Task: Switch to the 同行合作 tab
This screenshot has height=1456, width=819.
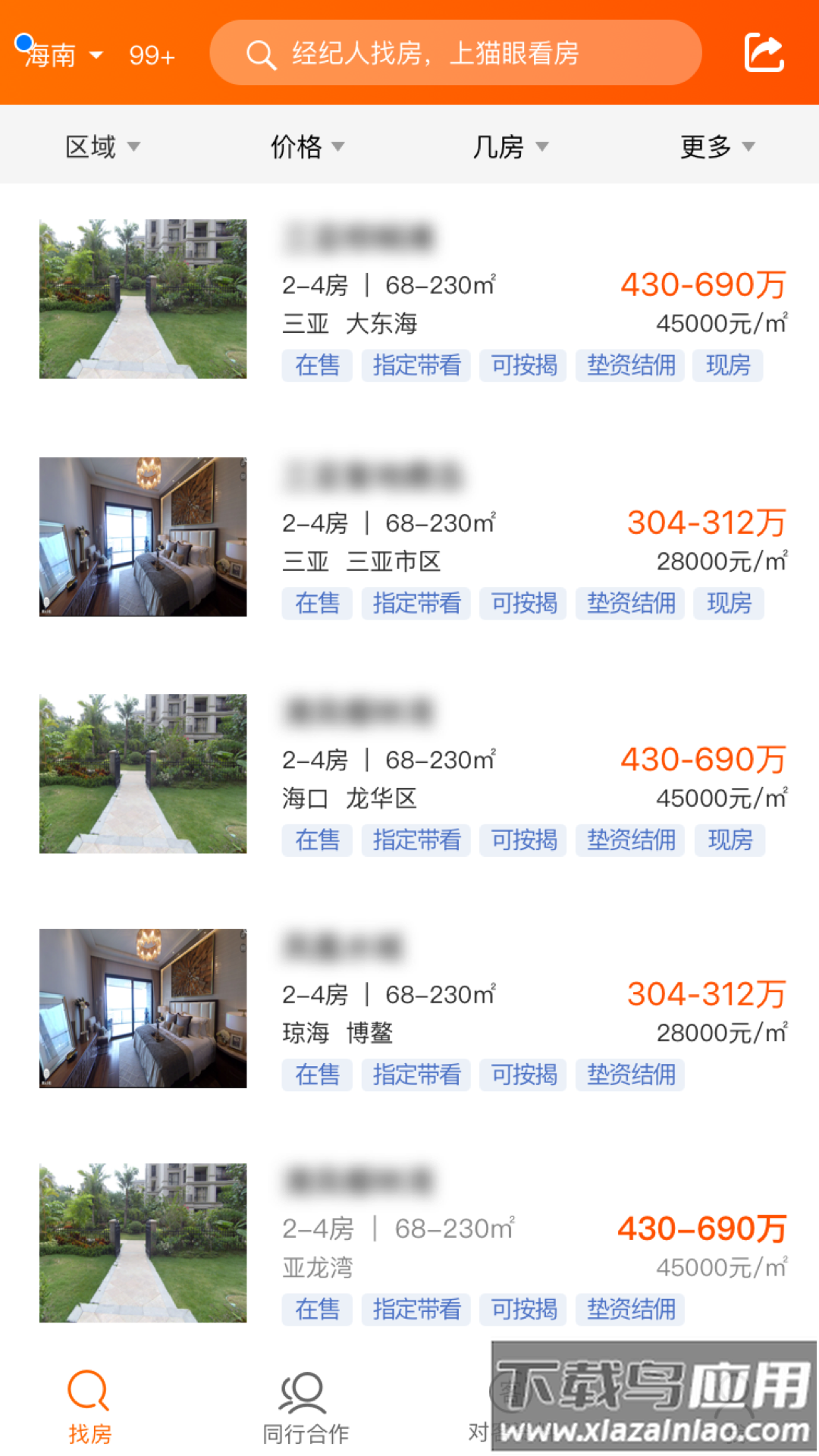Action: [305, 1407]
